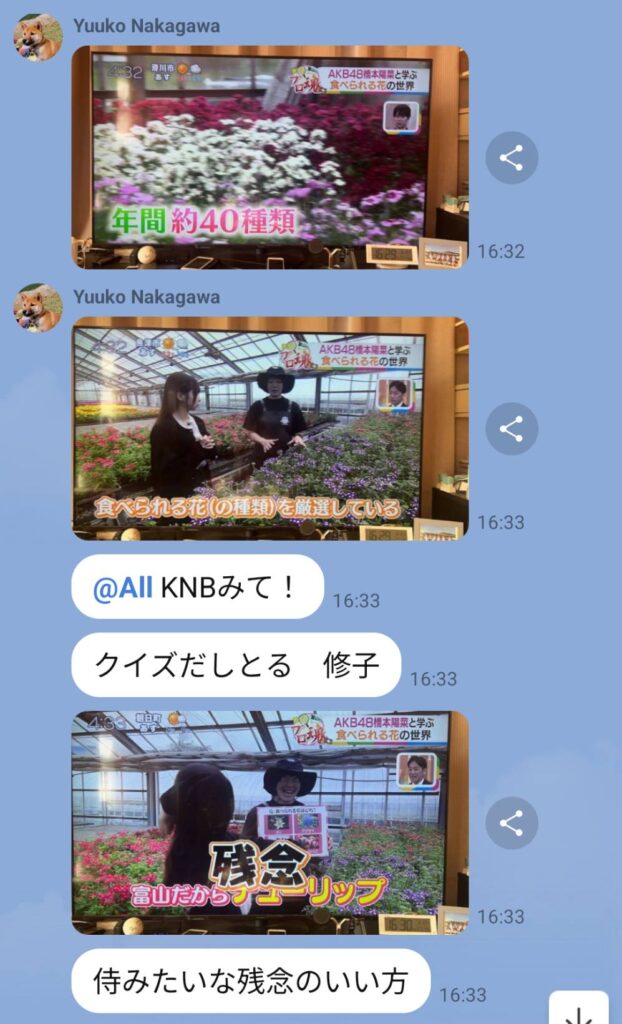Share the 残念 チューリップ quiz photo
The height and width of the screenshot is (1024, 622).
pos(511,823)
